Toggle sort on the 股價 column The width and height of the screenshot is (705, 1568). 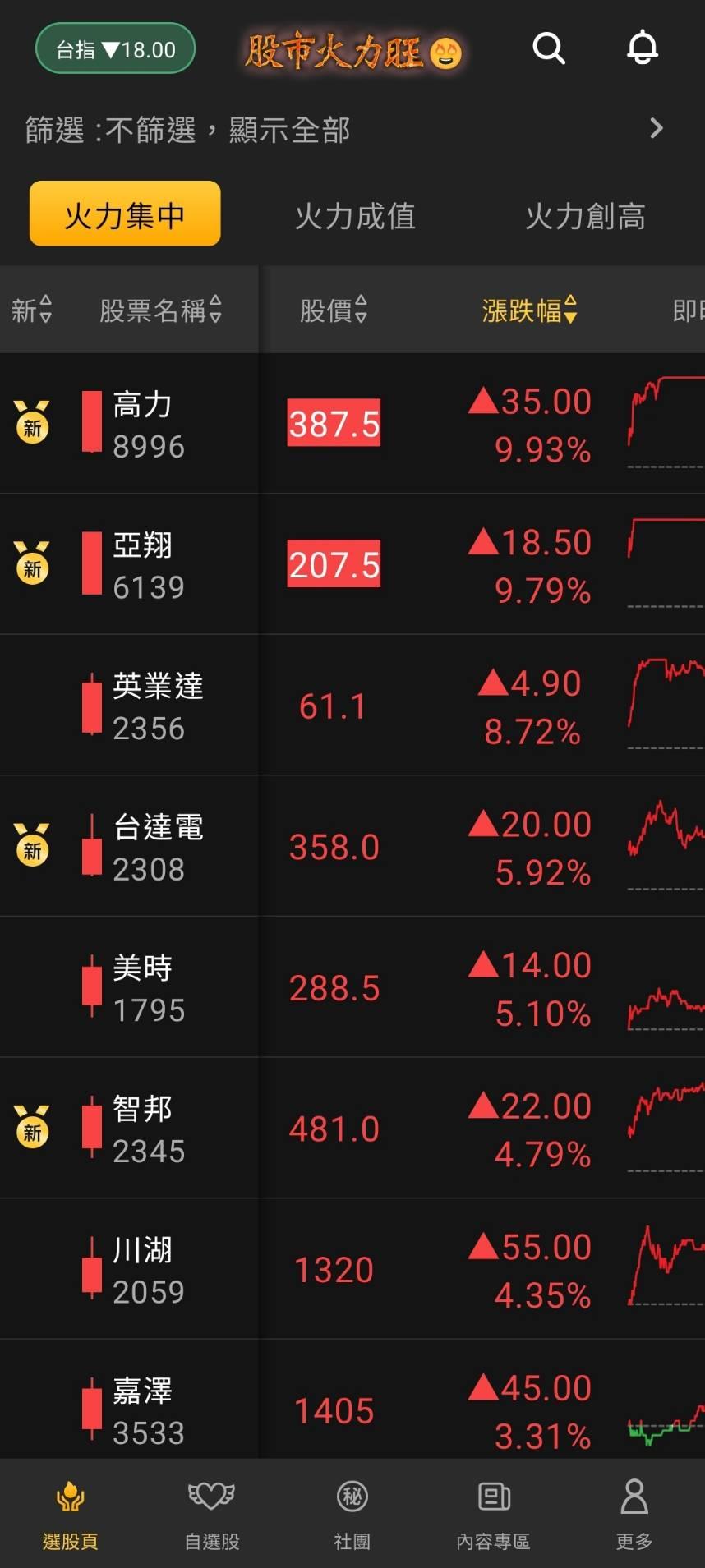point(333,310)
